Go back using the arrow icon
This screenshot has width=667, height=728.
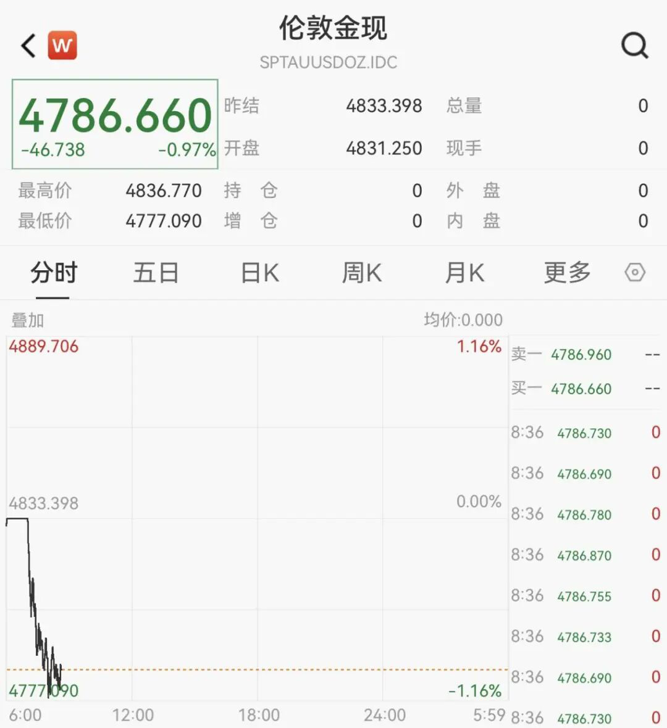click(x=28, y=45)
